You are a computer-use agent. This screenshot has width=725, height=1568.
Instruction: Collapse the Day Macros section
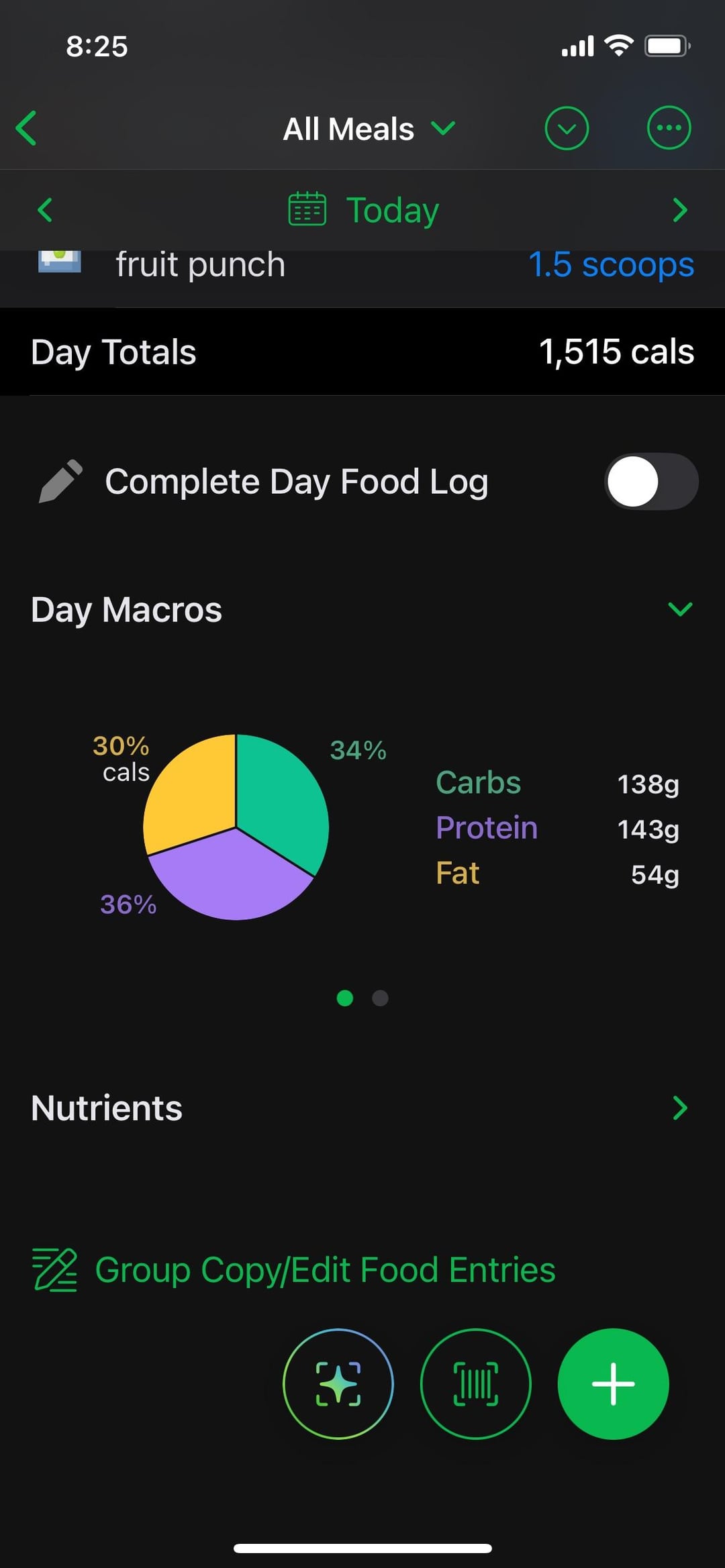click(x=679, y=609)
